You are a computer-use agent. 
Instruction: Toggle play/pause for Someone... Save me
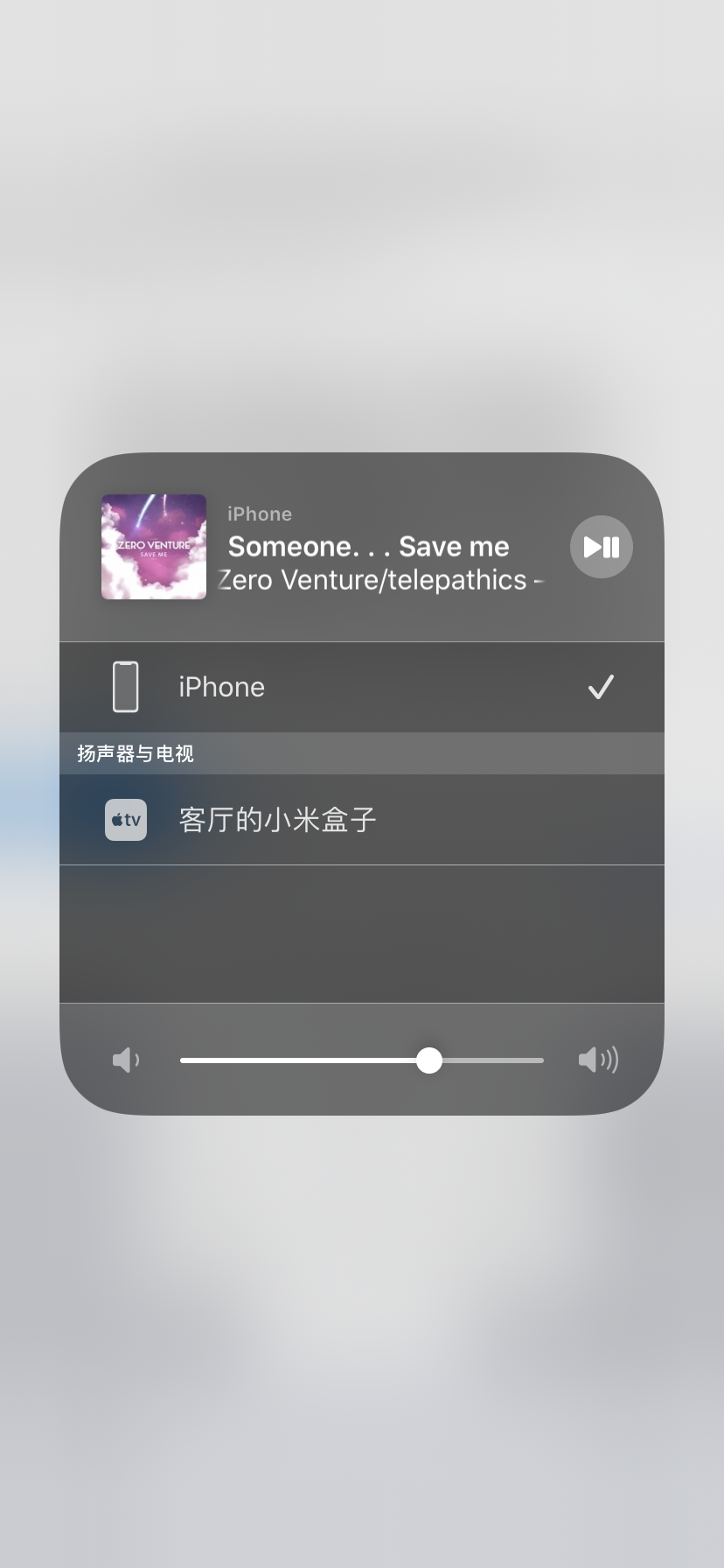601,547
